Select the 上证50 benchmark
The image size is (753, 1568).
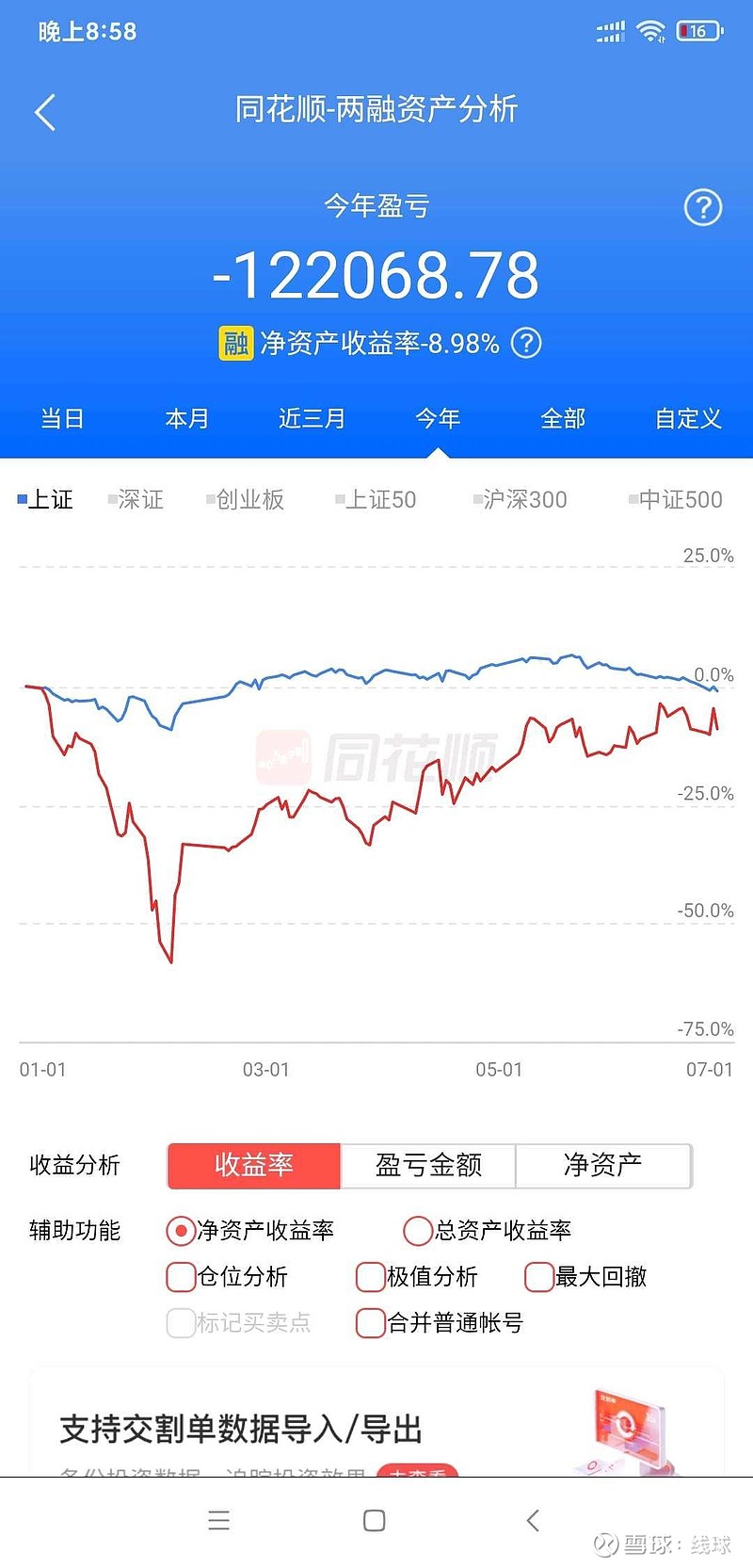point(376,499)
